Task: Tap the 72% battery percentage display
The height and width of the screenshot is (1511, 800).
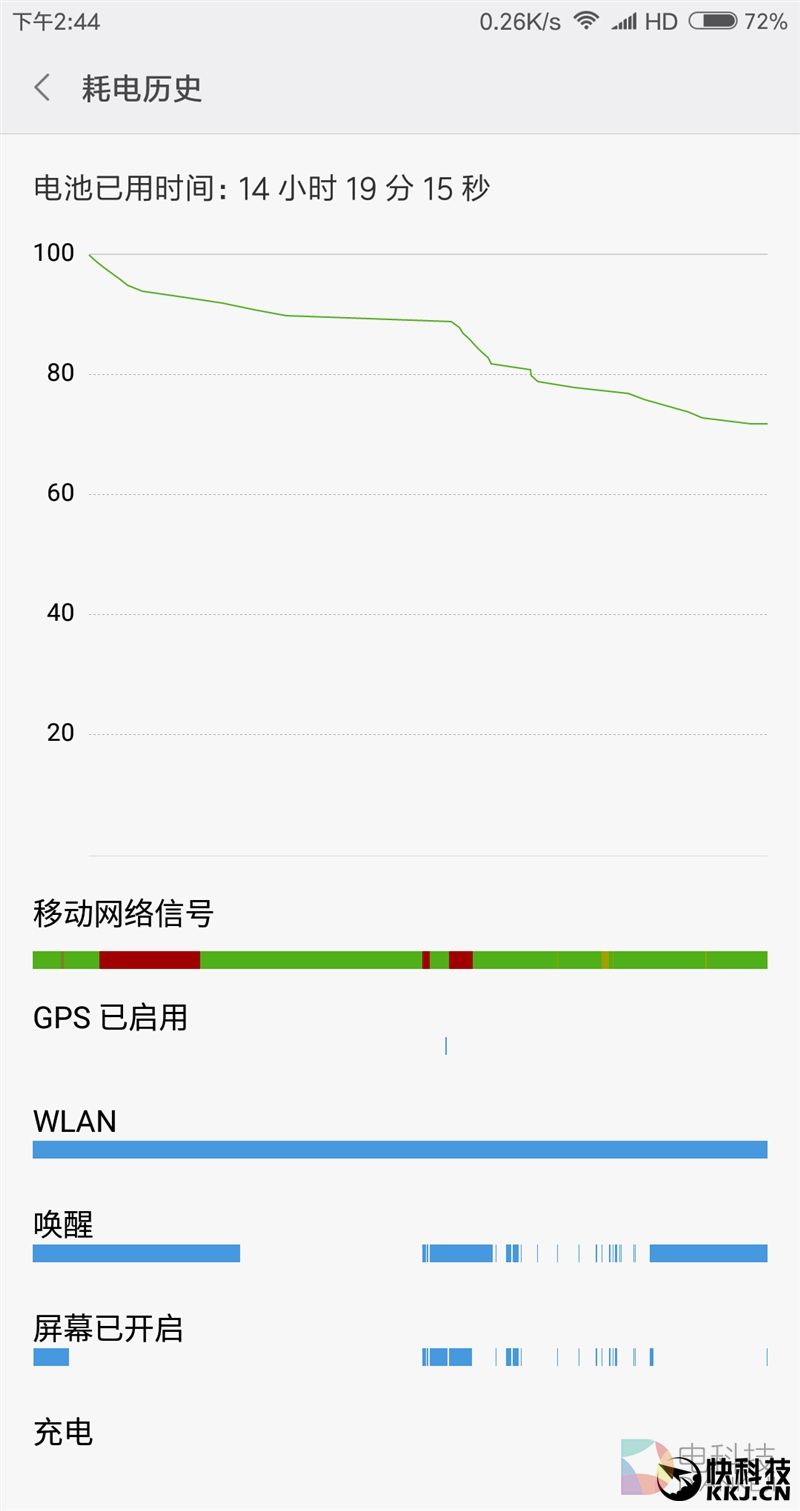Action: click(766, 19)
